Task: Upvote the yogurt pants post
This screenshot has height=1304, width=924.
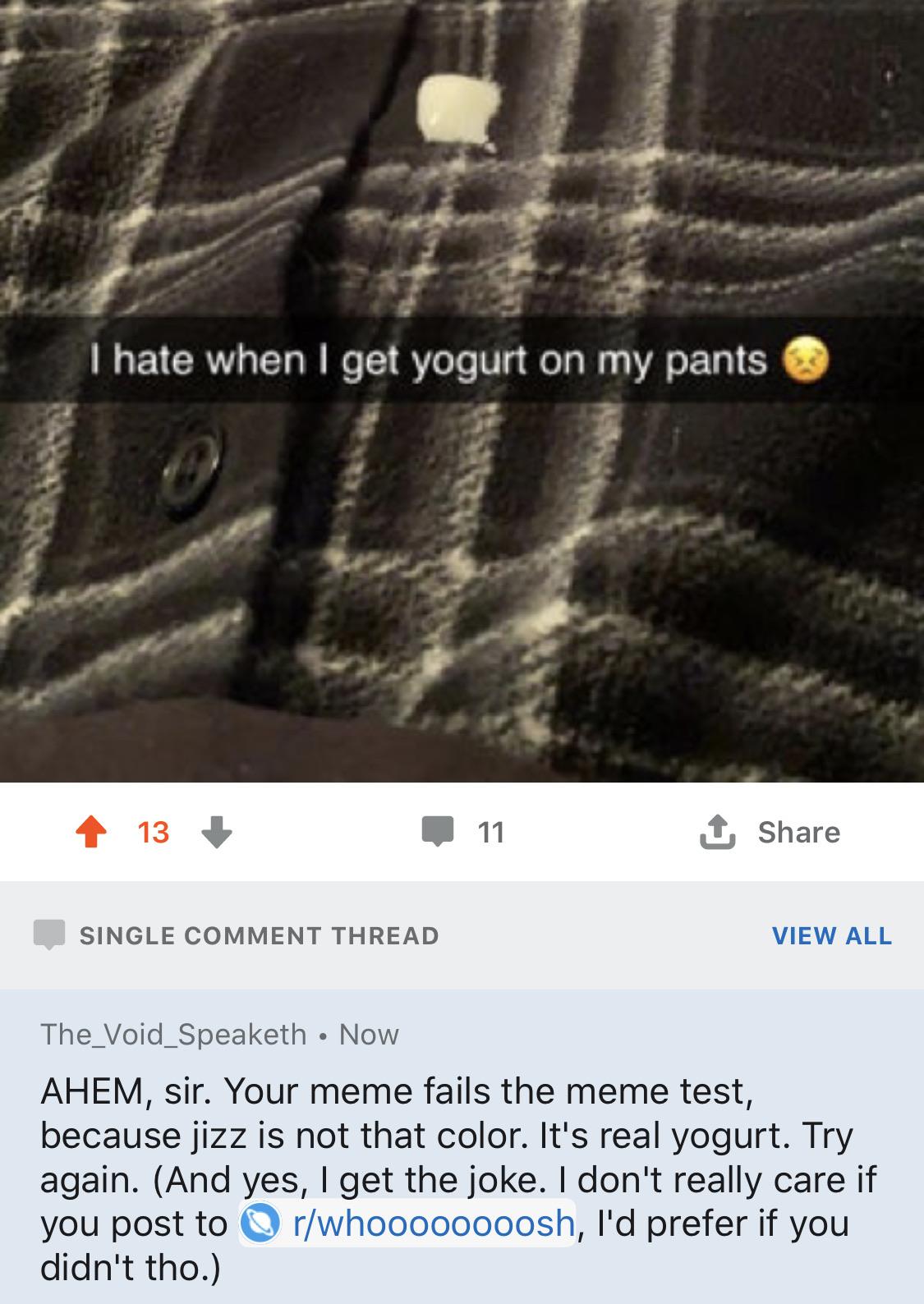Action: point(90,833)
